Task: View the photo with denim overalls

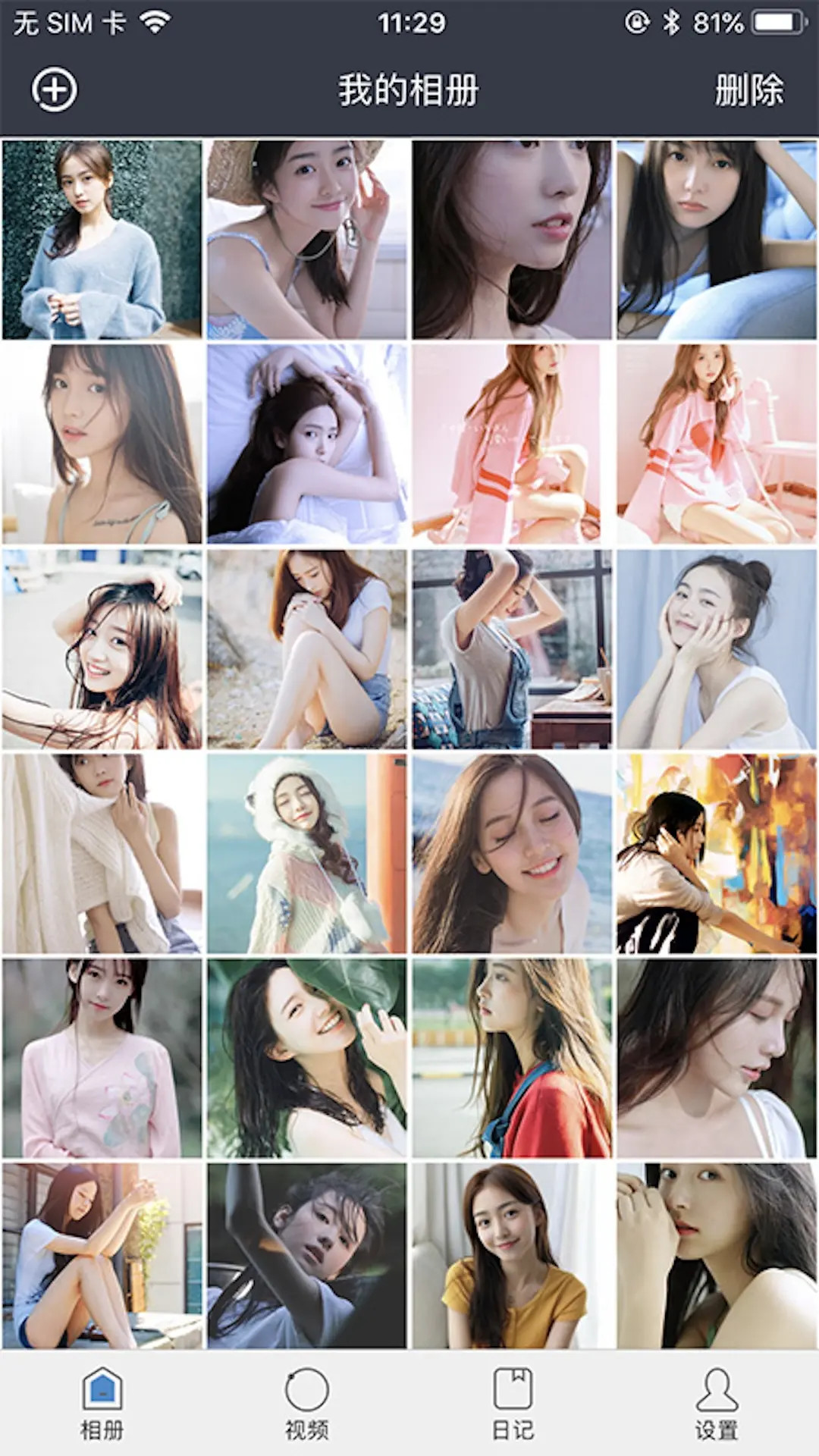Action: pos(512,648)
